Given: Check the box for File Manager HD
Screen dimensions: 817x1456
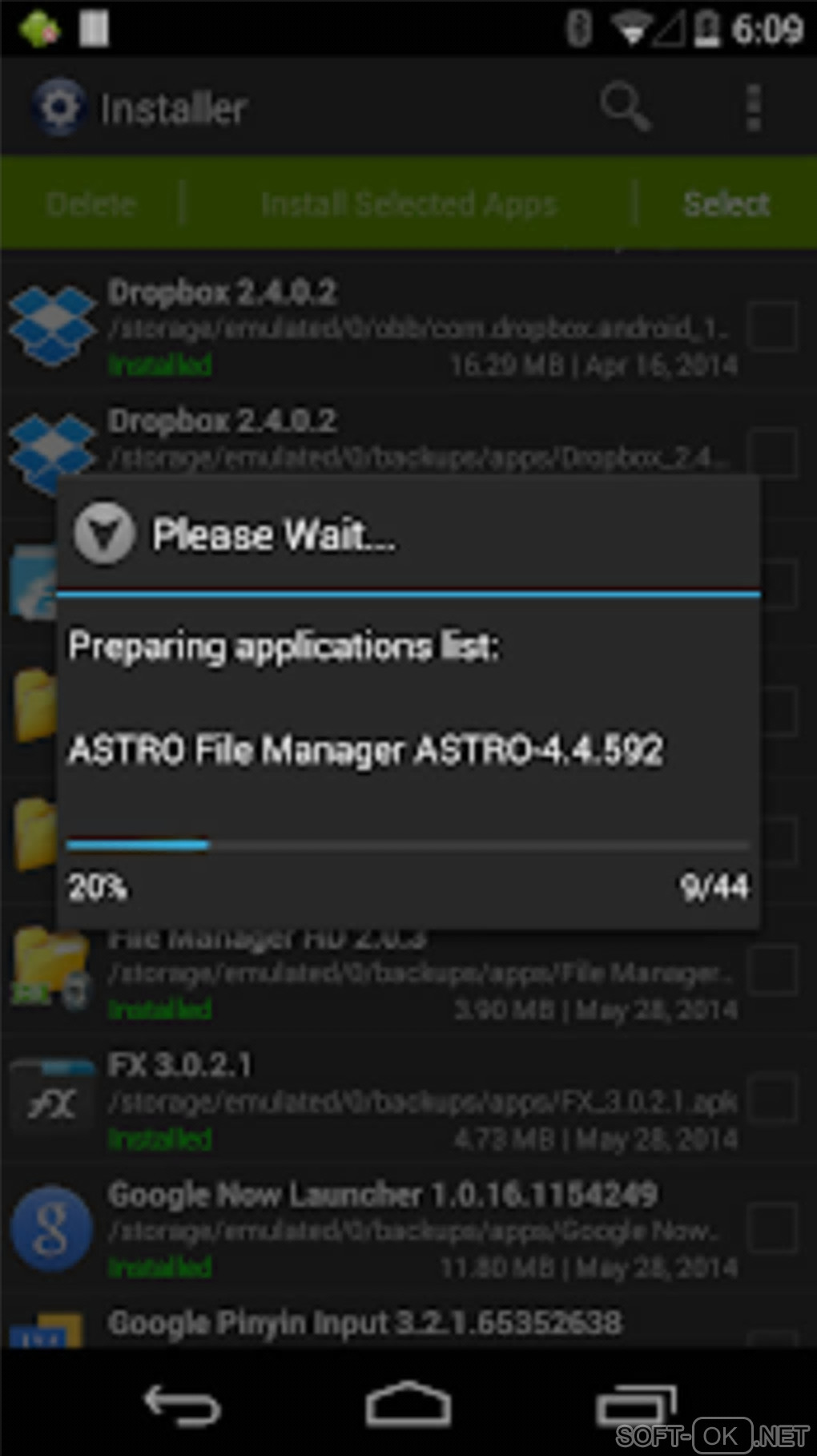Looking at the screenshot, I should click(x=773, y=970).
